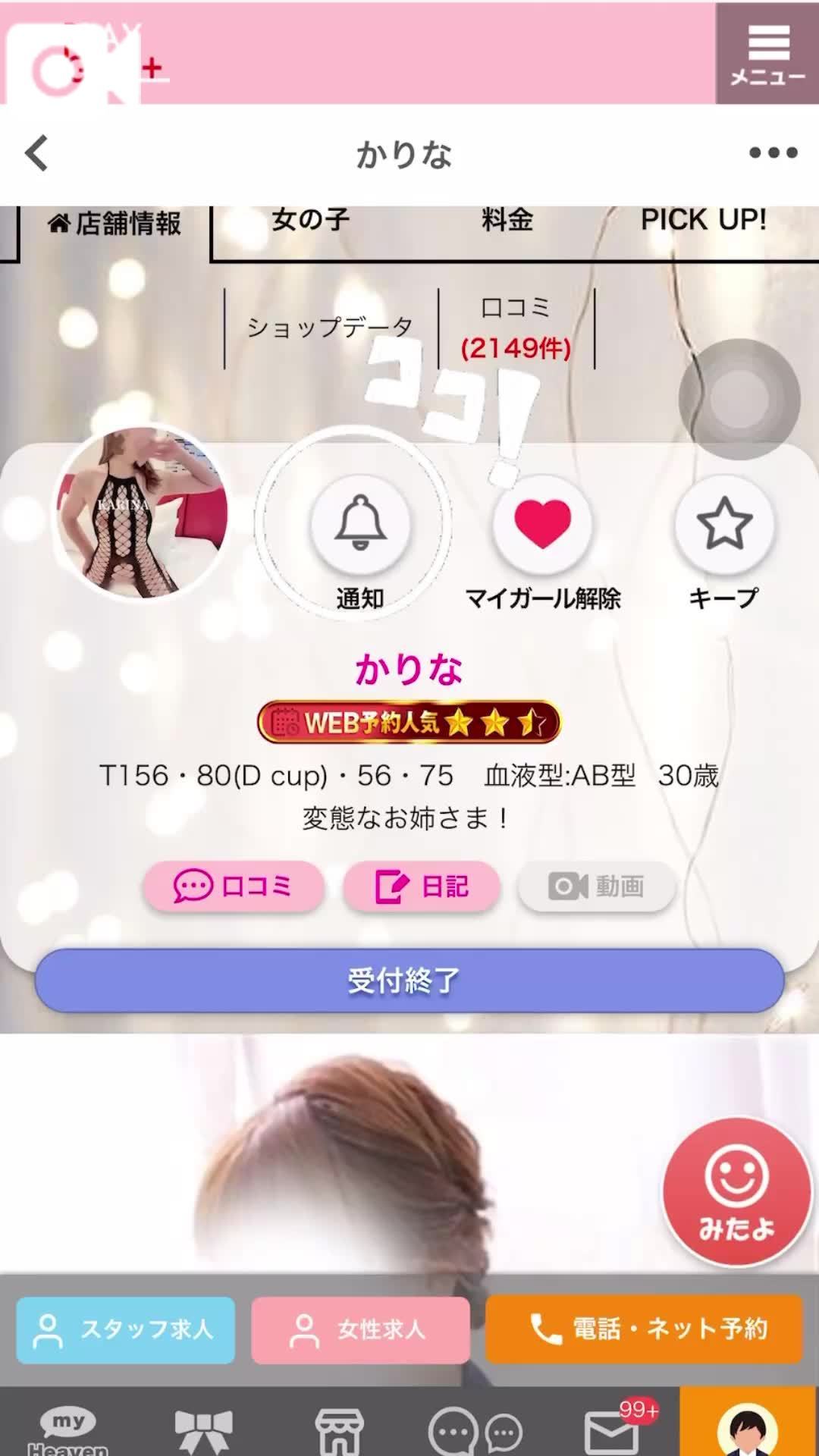Switch to the 店舗情報 tab
Image resolution: width=819 pixels, height=1456 pixels.
(x=114, y=225)
